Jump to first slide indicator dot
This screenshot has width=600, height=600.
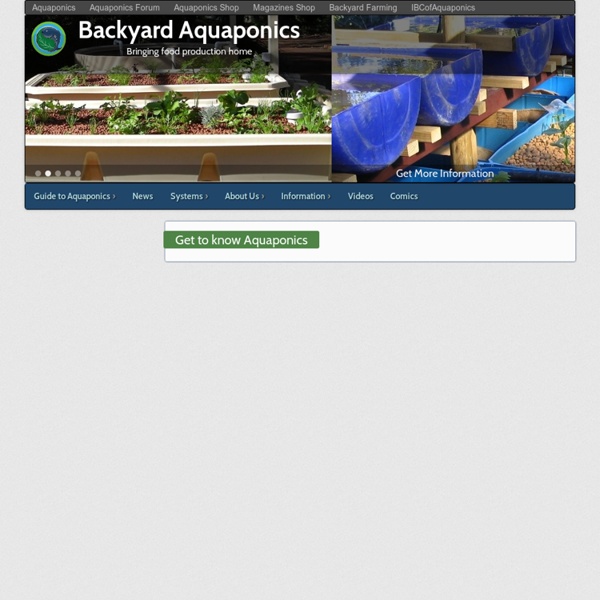(38, 173)
